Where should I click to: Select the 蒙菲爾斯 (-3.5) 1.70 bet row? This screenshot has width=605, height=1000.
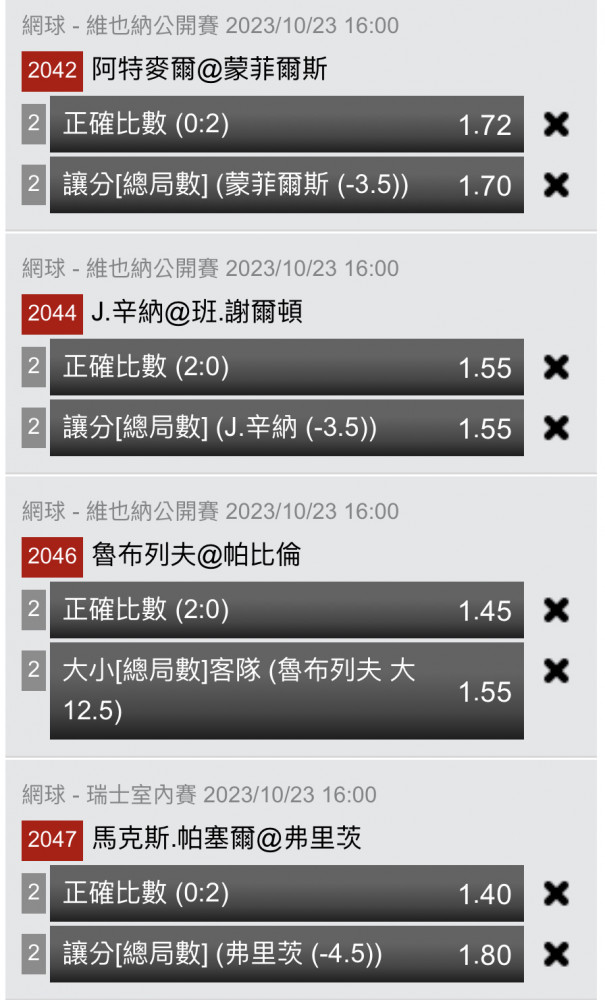click(287, 185)
